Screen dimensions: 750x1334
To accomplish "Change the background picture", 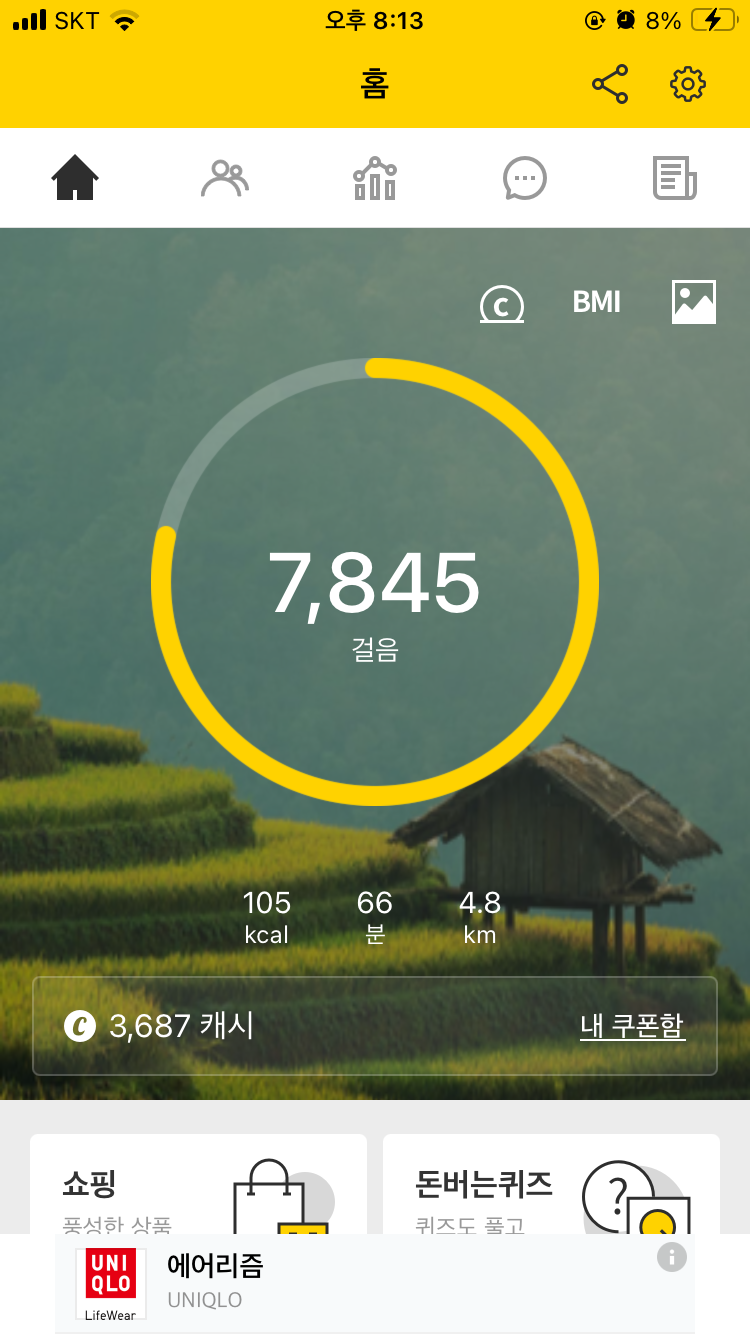I will click(694, 302).
